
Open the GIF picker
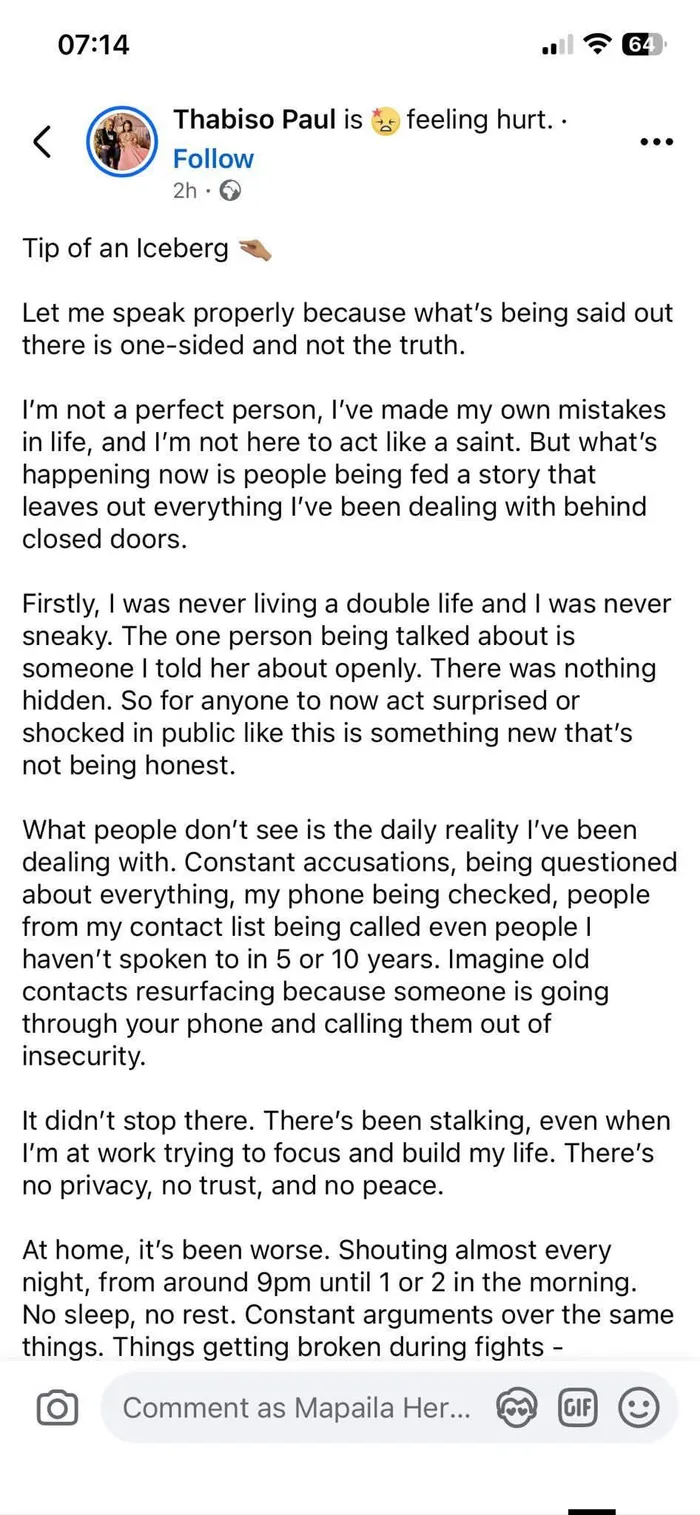(577, 1408)
